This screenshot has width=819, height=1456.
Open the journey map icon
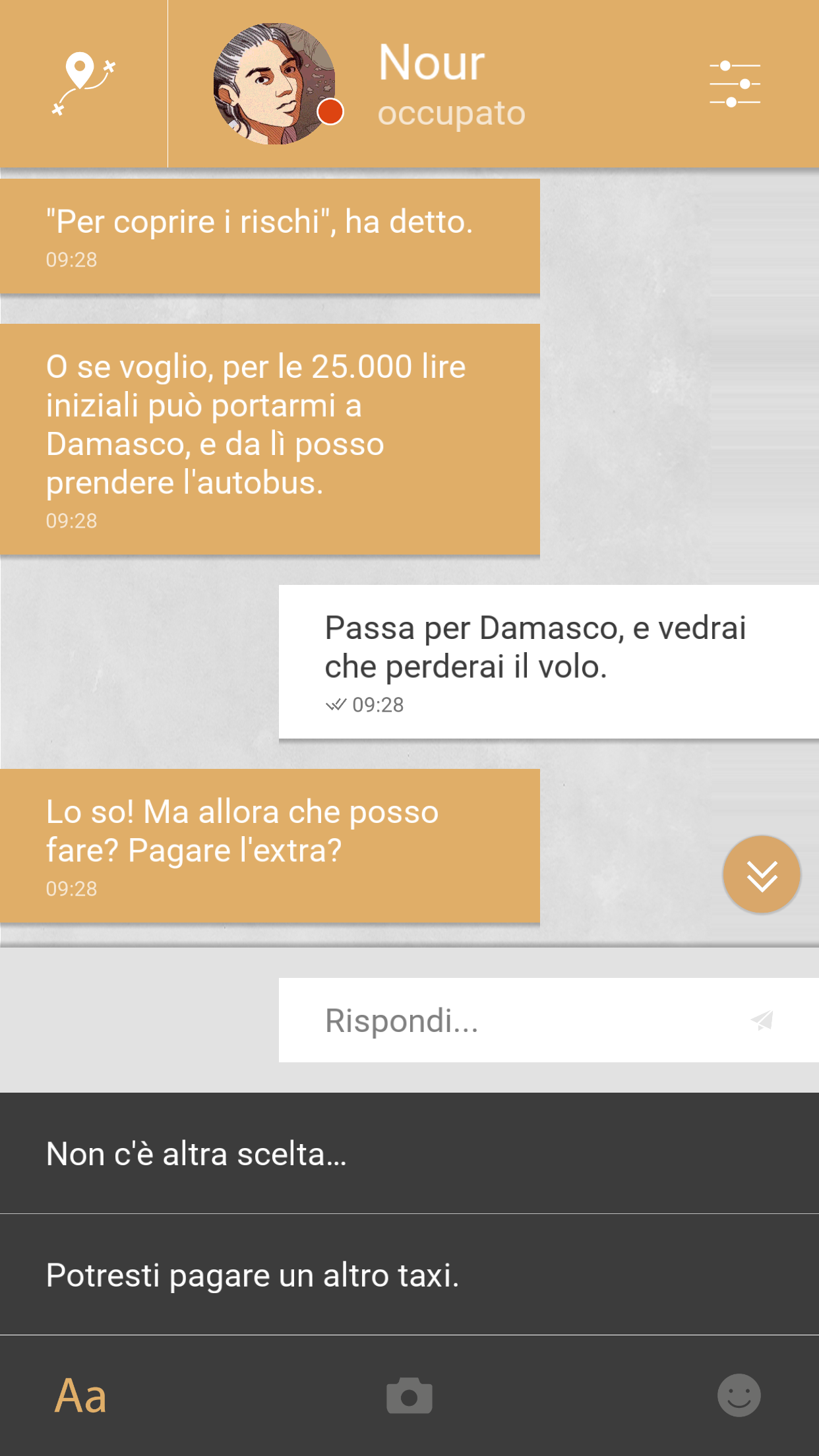[84, 84]
